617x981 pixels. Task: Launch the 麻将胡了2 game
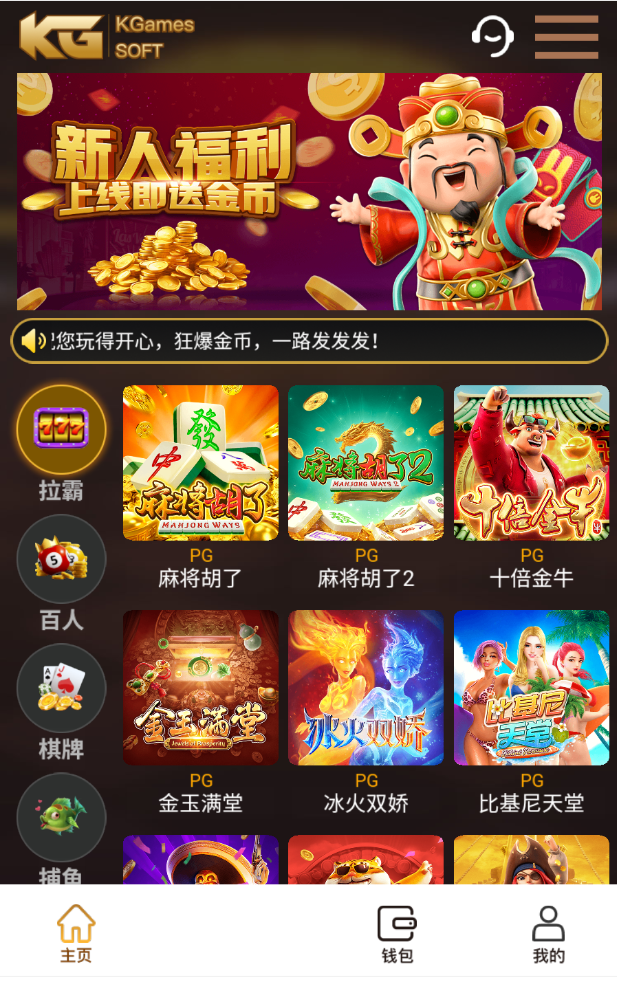[366, 463]
